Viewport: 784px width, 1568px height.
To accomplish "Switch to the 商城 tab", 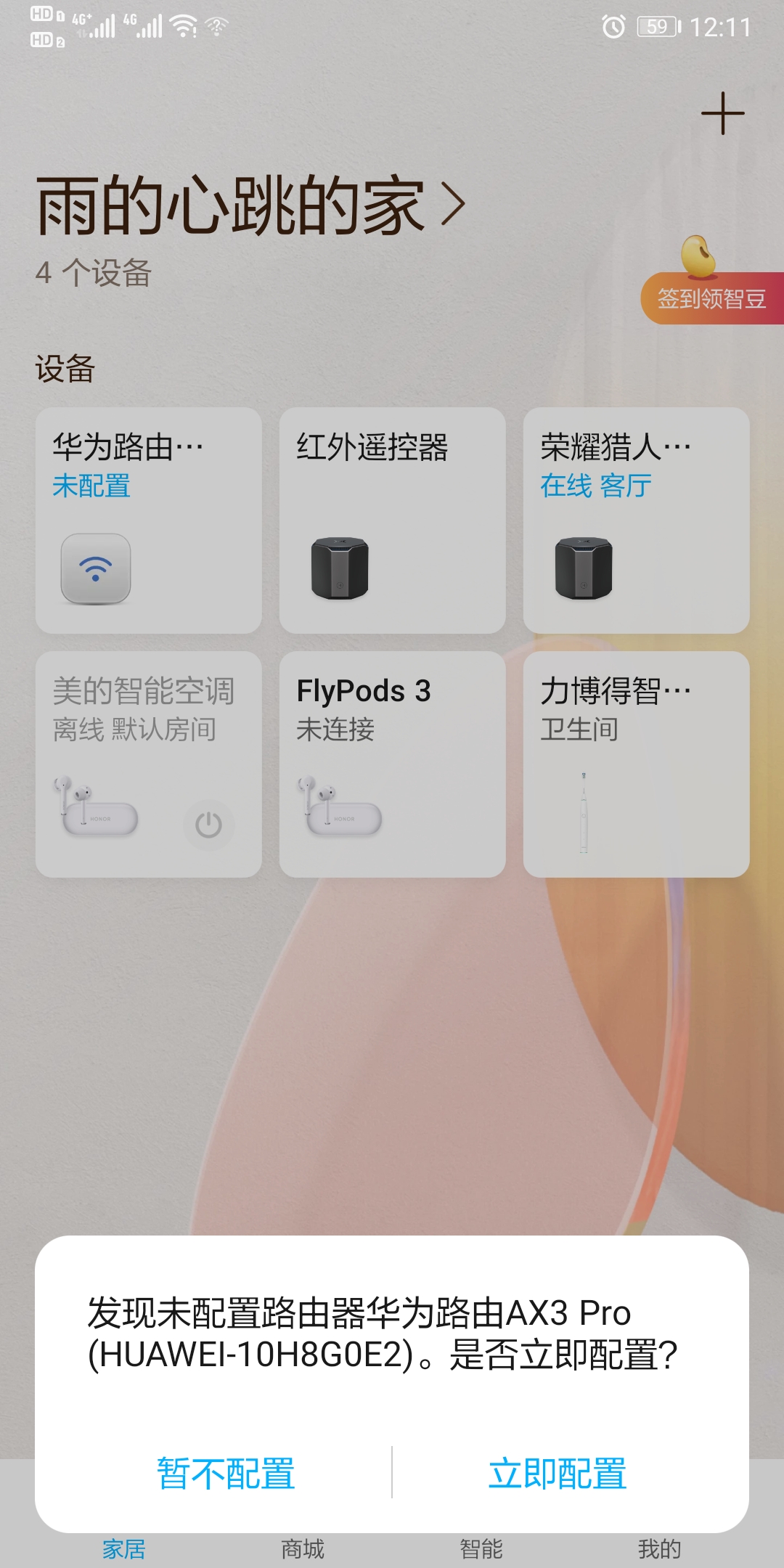I will 303,1550.
